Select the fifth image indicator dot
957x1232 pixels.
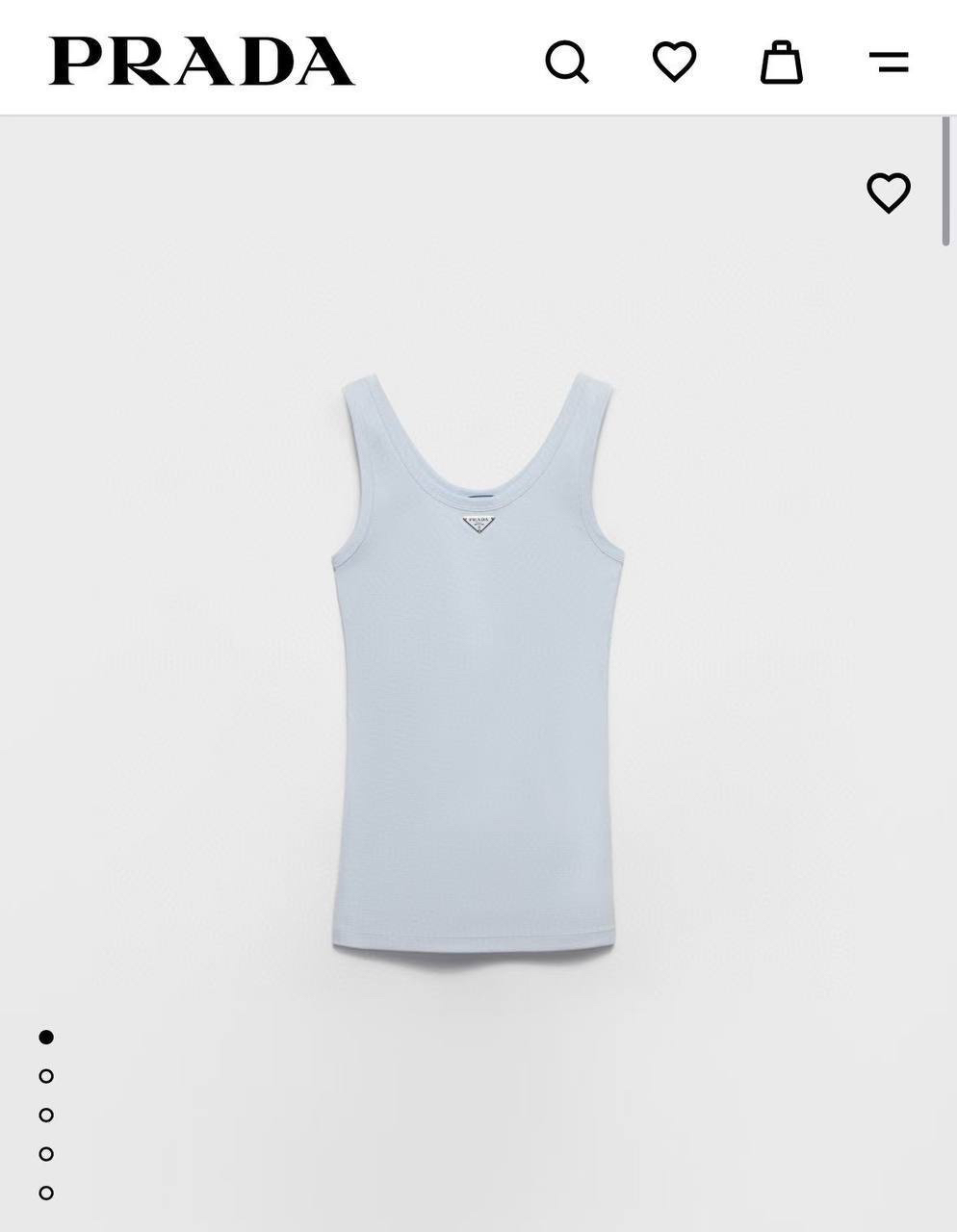pyautogui.click(x=46, y=1193)
